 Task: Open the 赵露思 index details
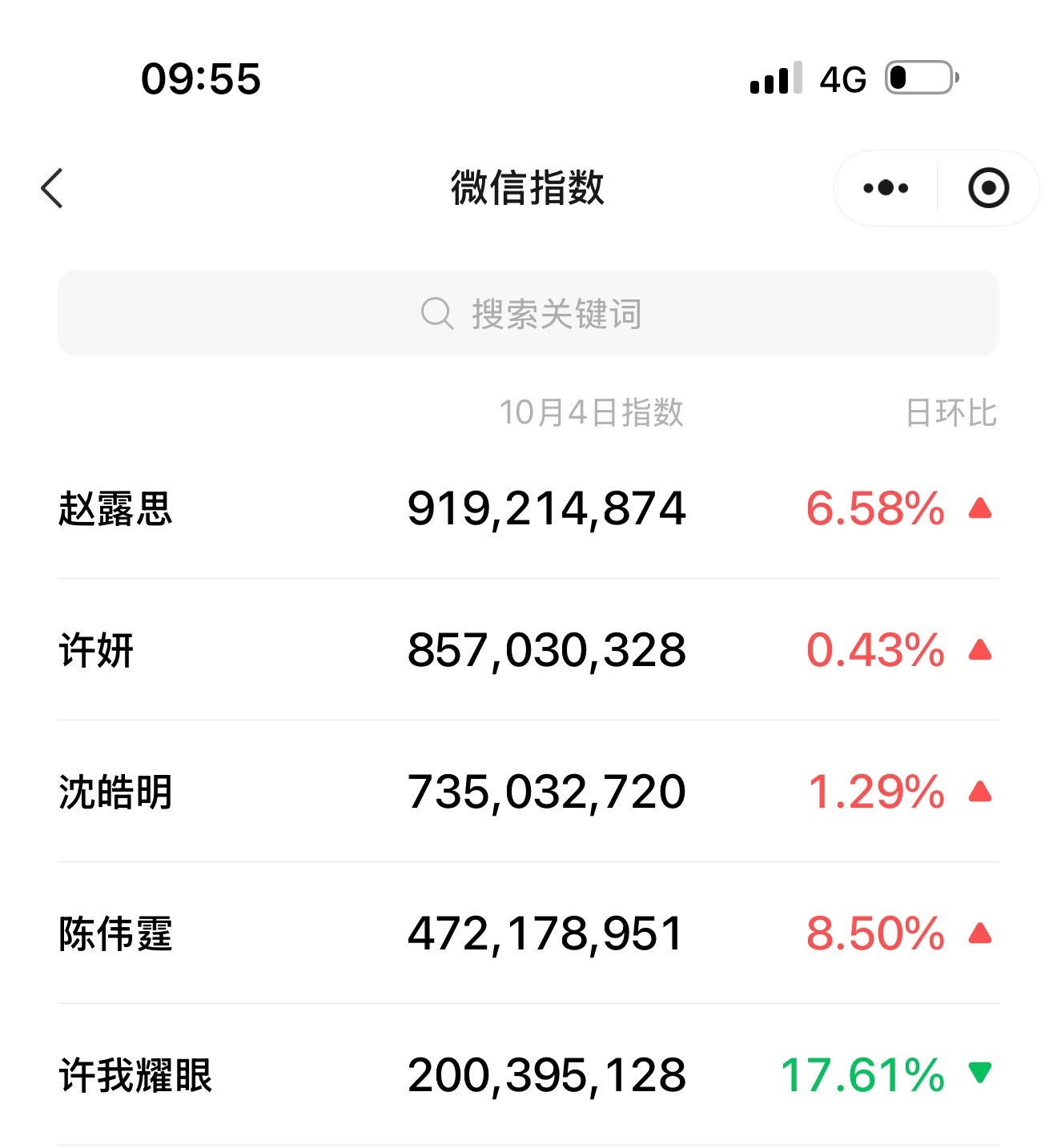[528, 509]
